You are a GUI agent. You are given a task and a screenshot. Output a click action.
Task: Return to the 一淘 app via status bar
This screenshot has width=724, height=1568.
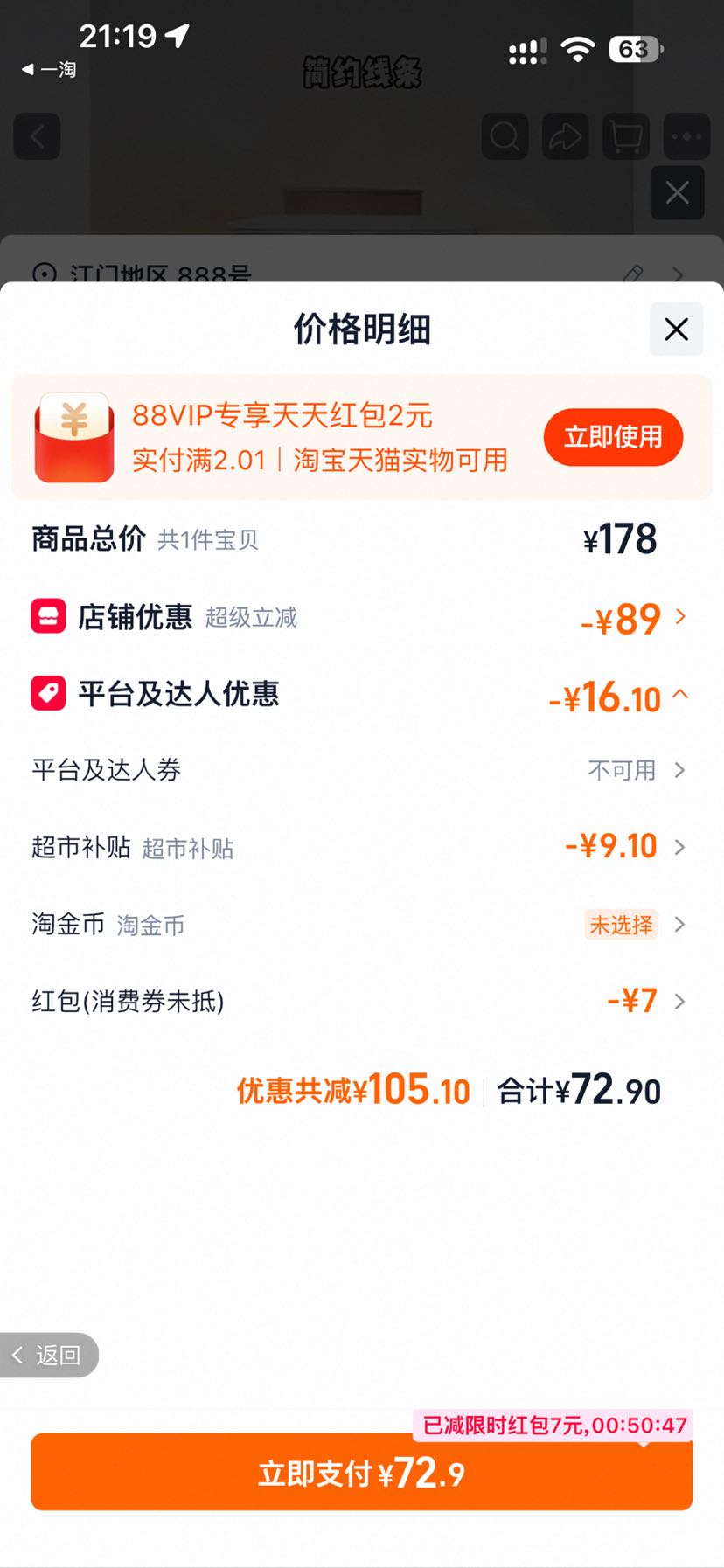[49, 69]
